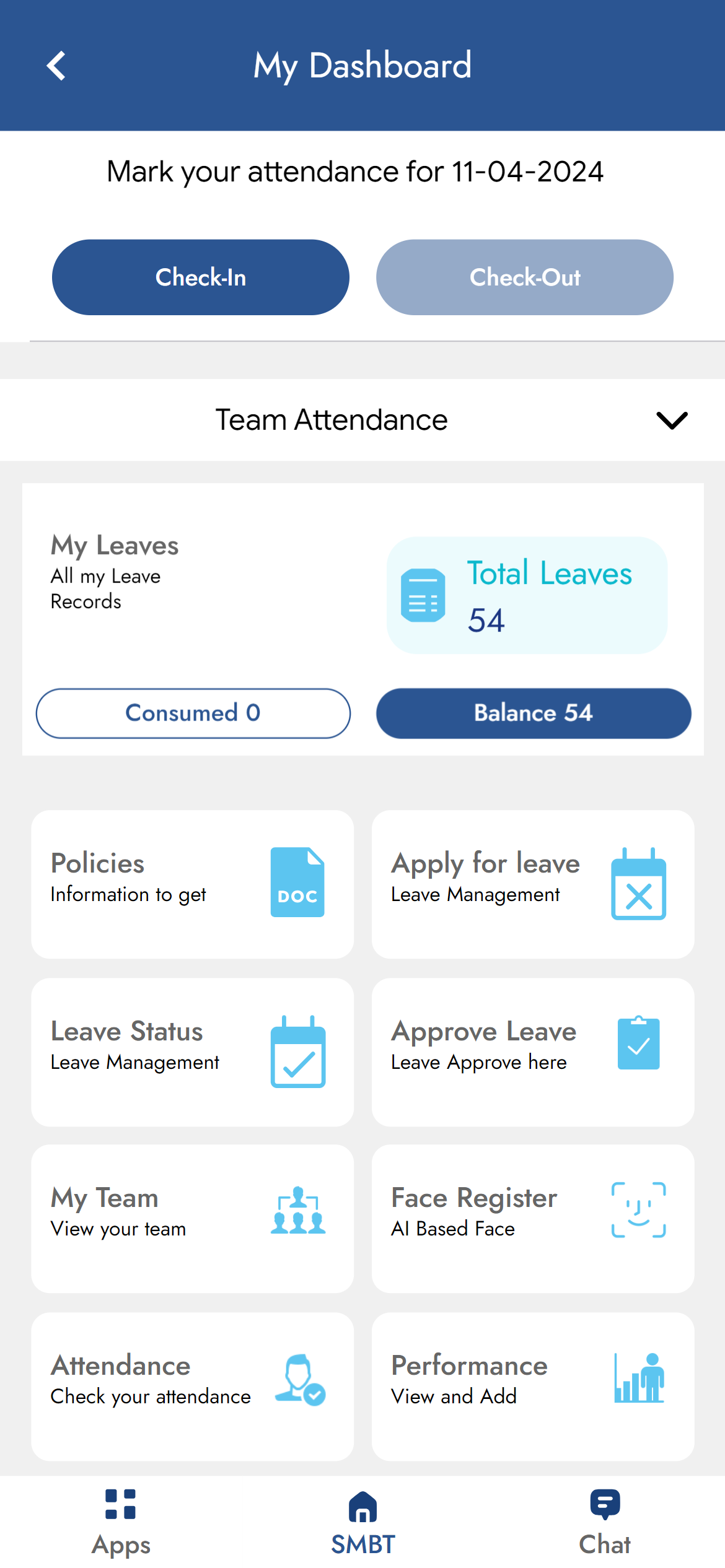
Task: Open the My Team card
Action: pyautogui.click(x=192, y=1218)
